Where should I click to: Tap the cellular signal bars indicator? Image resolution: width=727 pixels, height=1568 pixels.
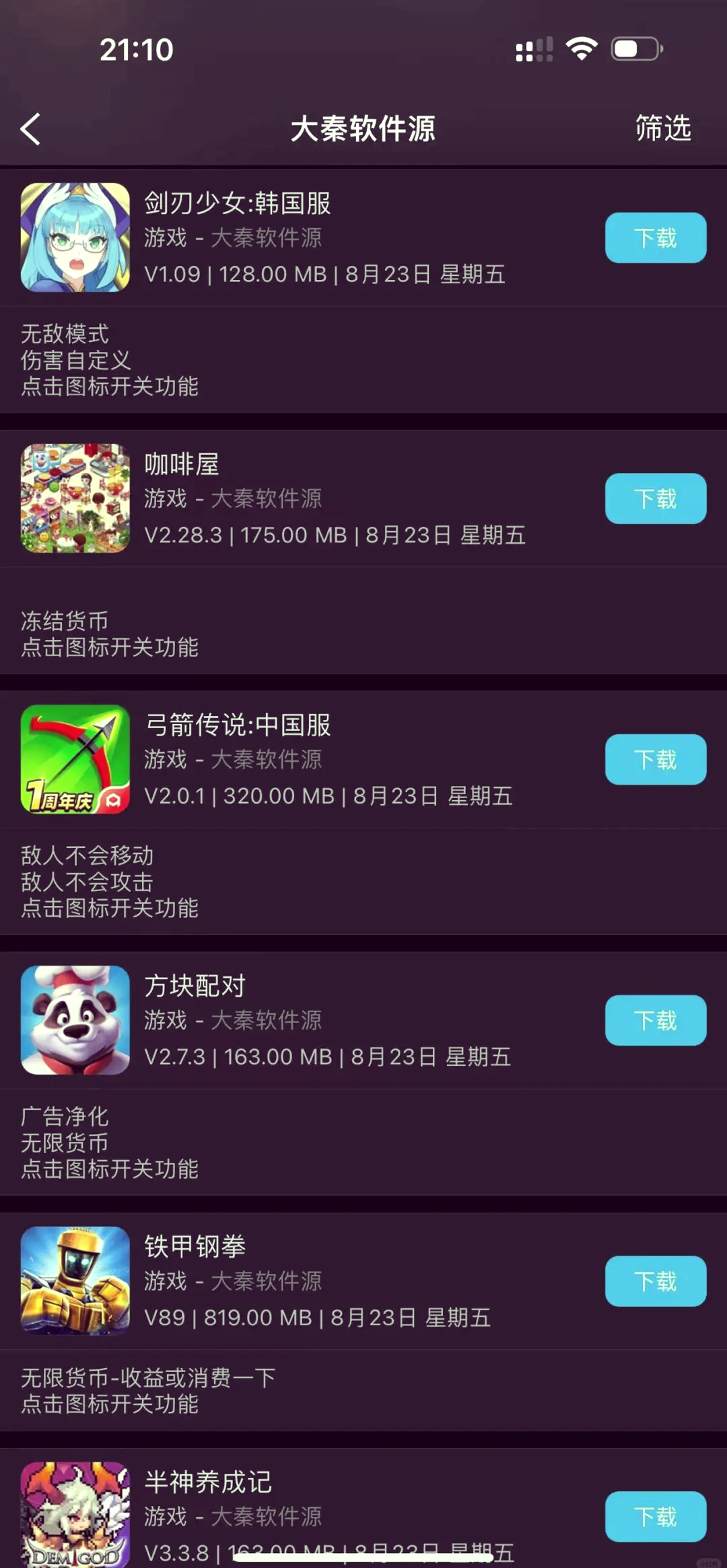[533, 48]
